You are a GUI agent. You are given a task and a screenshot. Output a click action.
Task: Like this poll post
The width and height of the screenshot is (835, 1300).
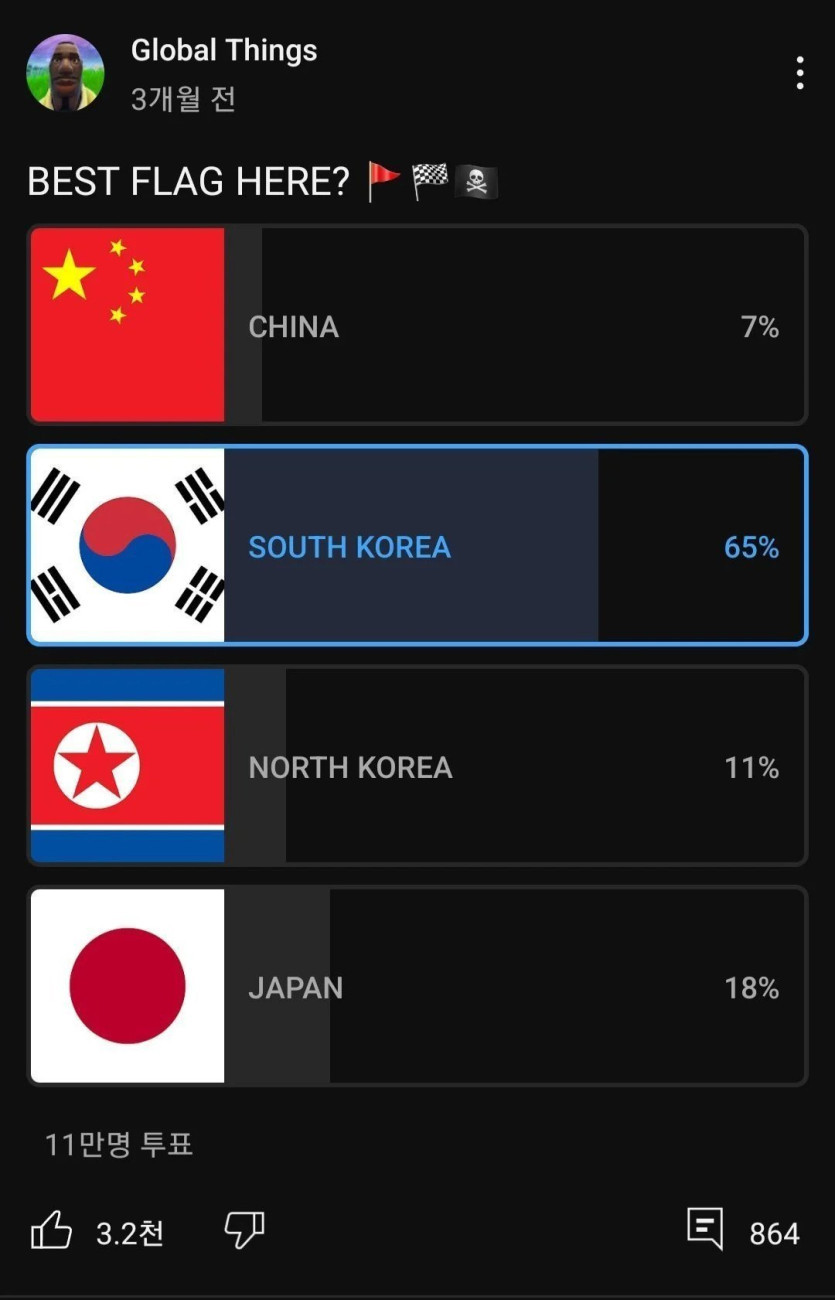coord(52,1231)
